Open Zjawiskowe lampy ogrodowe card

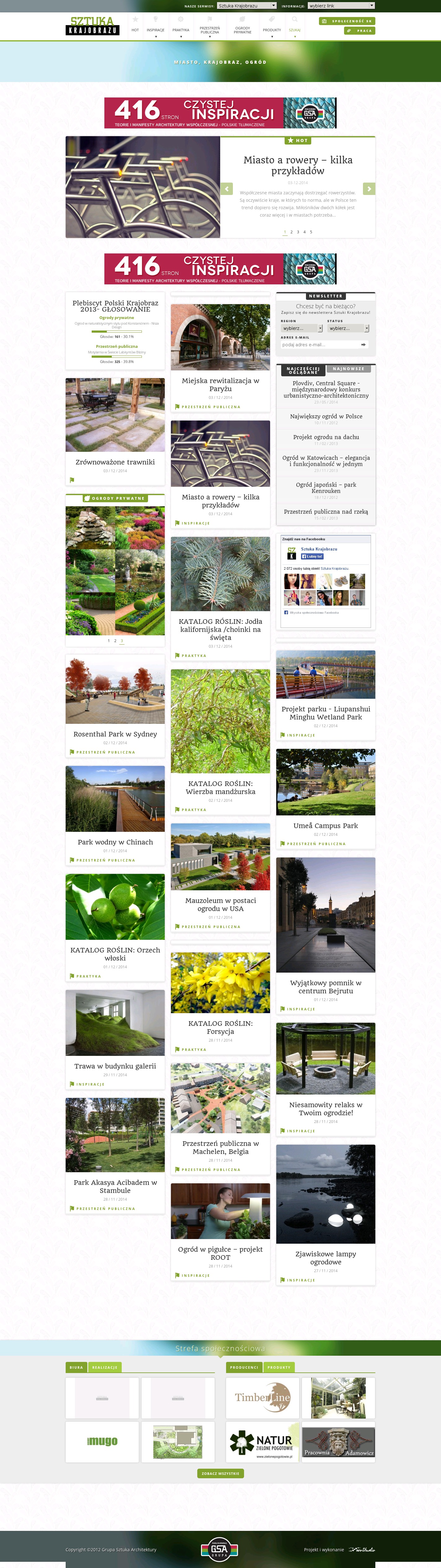326,1258
